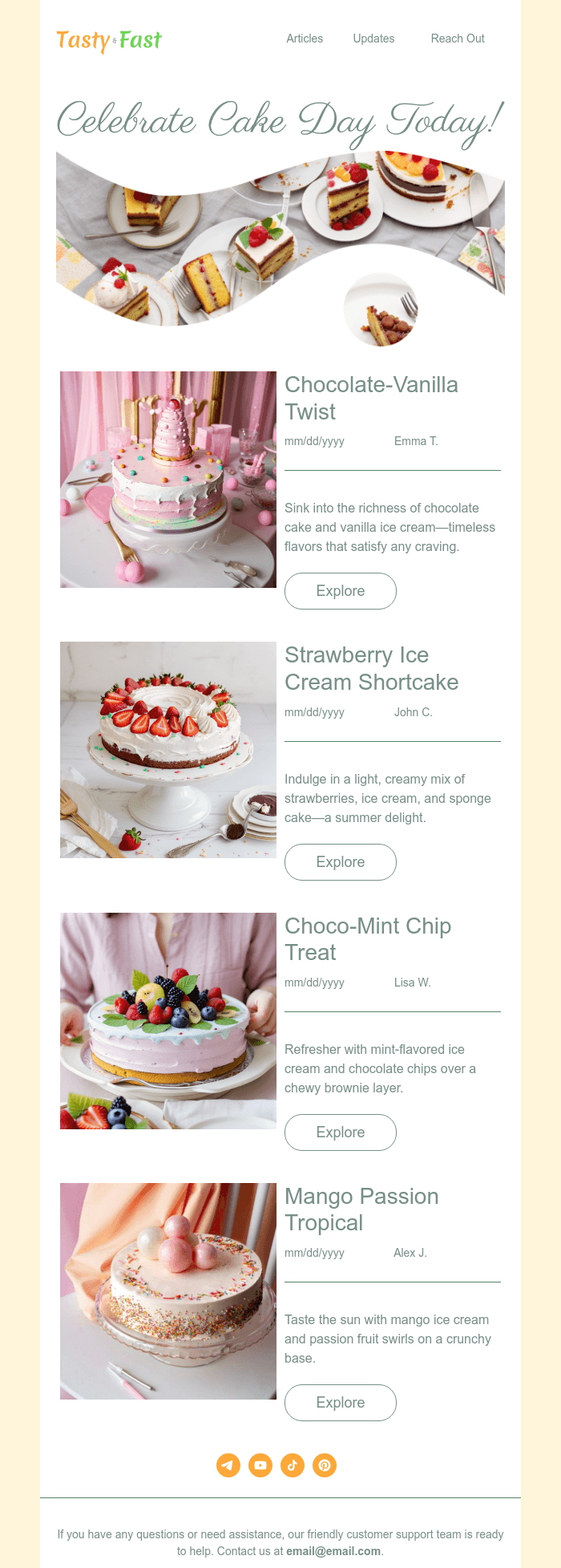View the Mango Passion Tropical image
The width and height of the screenshot is (561, 1568).
tap(168, 1291)
